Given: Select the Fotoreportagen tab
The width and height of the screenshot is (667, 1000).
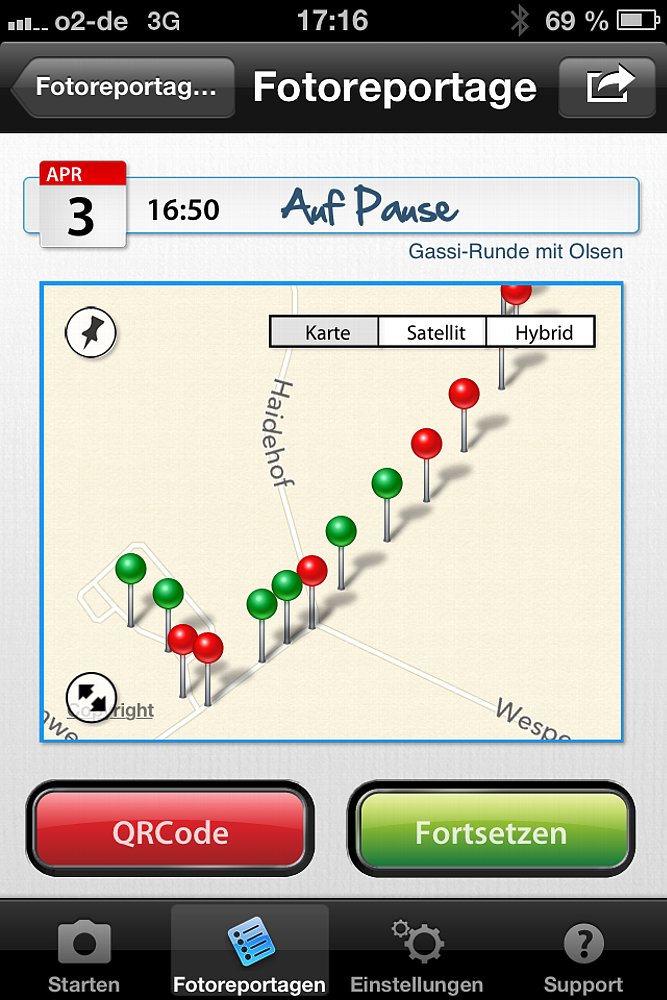Looking at the screenshot, I should pos(250,955).
